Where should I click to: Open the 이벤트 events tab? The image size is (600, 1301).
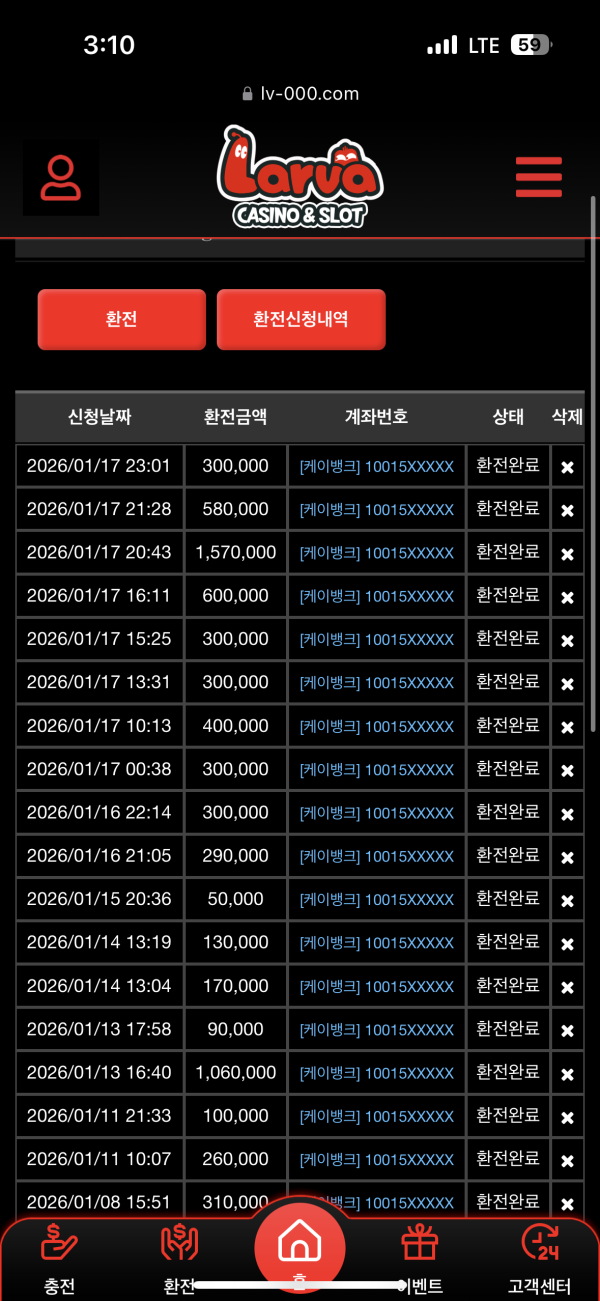(x=419, y=1259)
